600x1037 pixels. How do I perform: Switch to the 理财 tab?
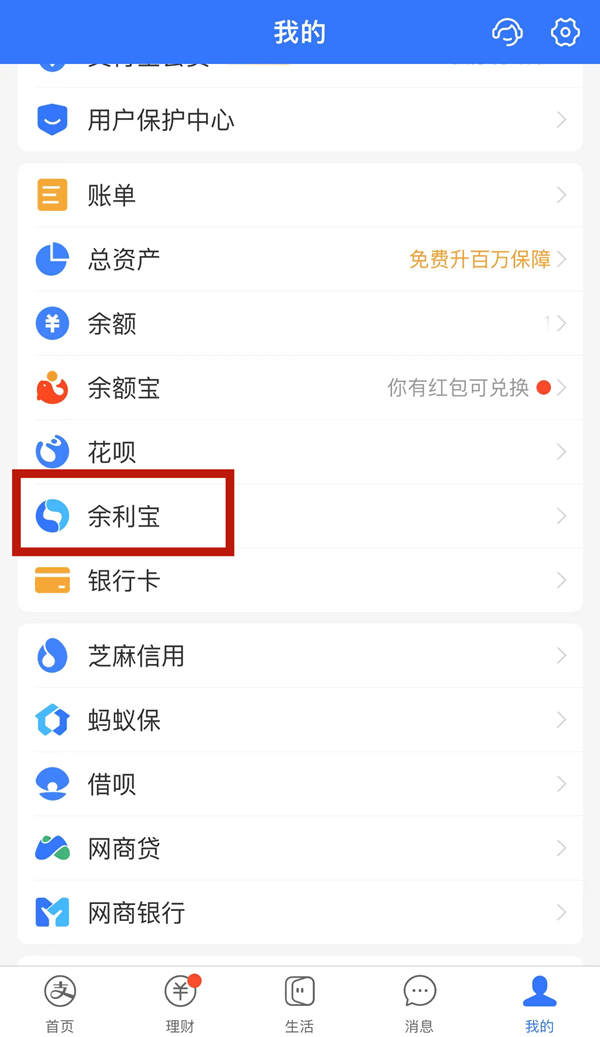coord(180,1003)
